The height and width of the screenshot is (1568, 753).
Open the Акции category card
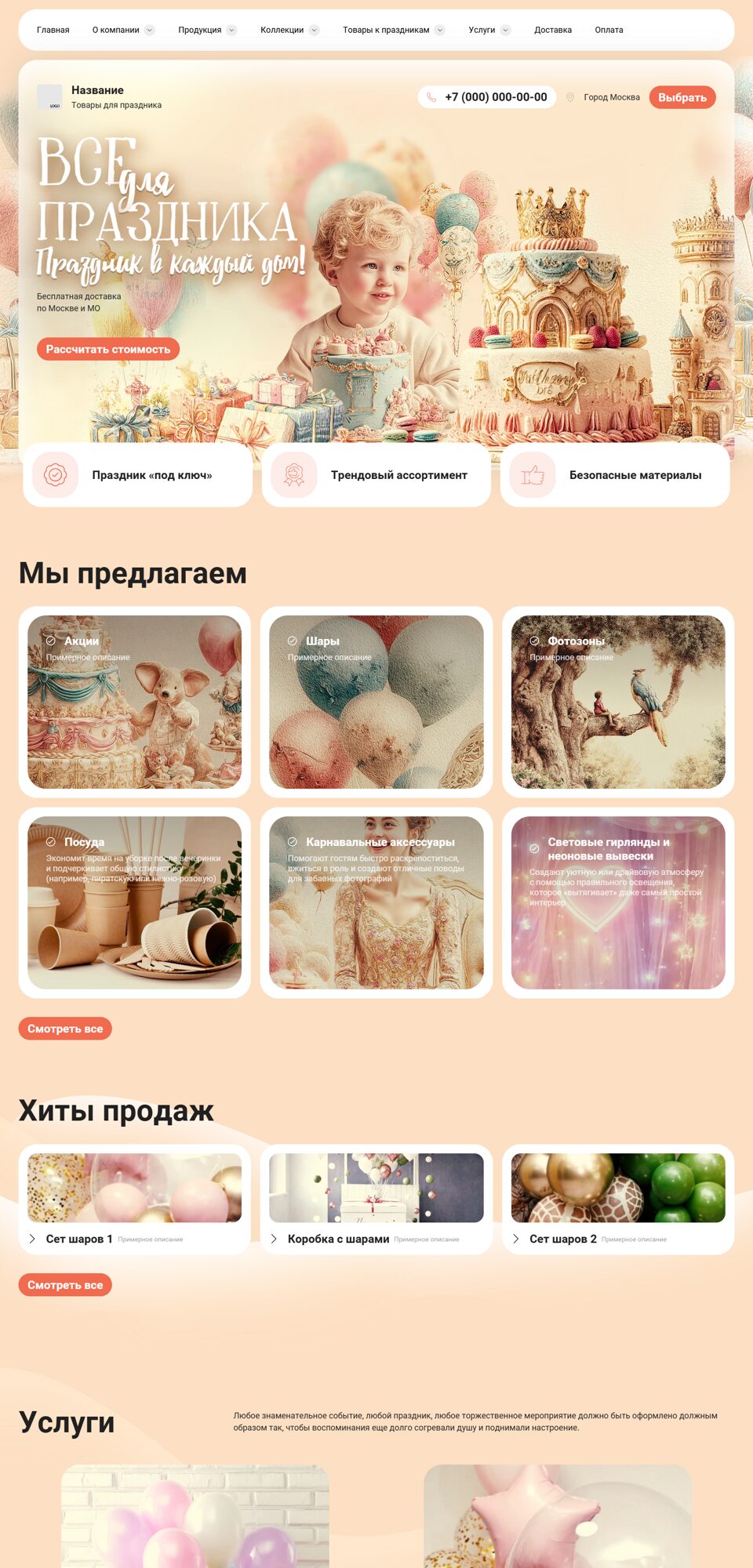tap(134, 702)
